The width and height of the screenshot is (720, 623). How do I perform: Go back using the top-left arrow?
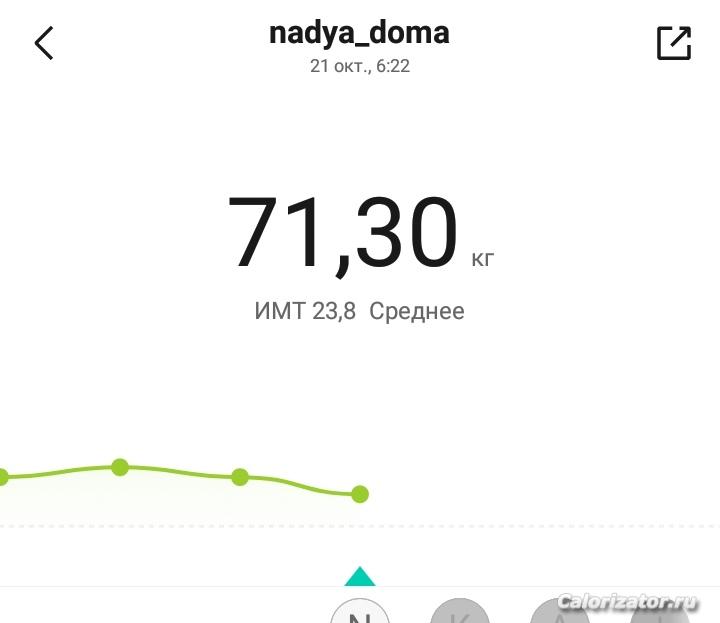coord(44,43)
